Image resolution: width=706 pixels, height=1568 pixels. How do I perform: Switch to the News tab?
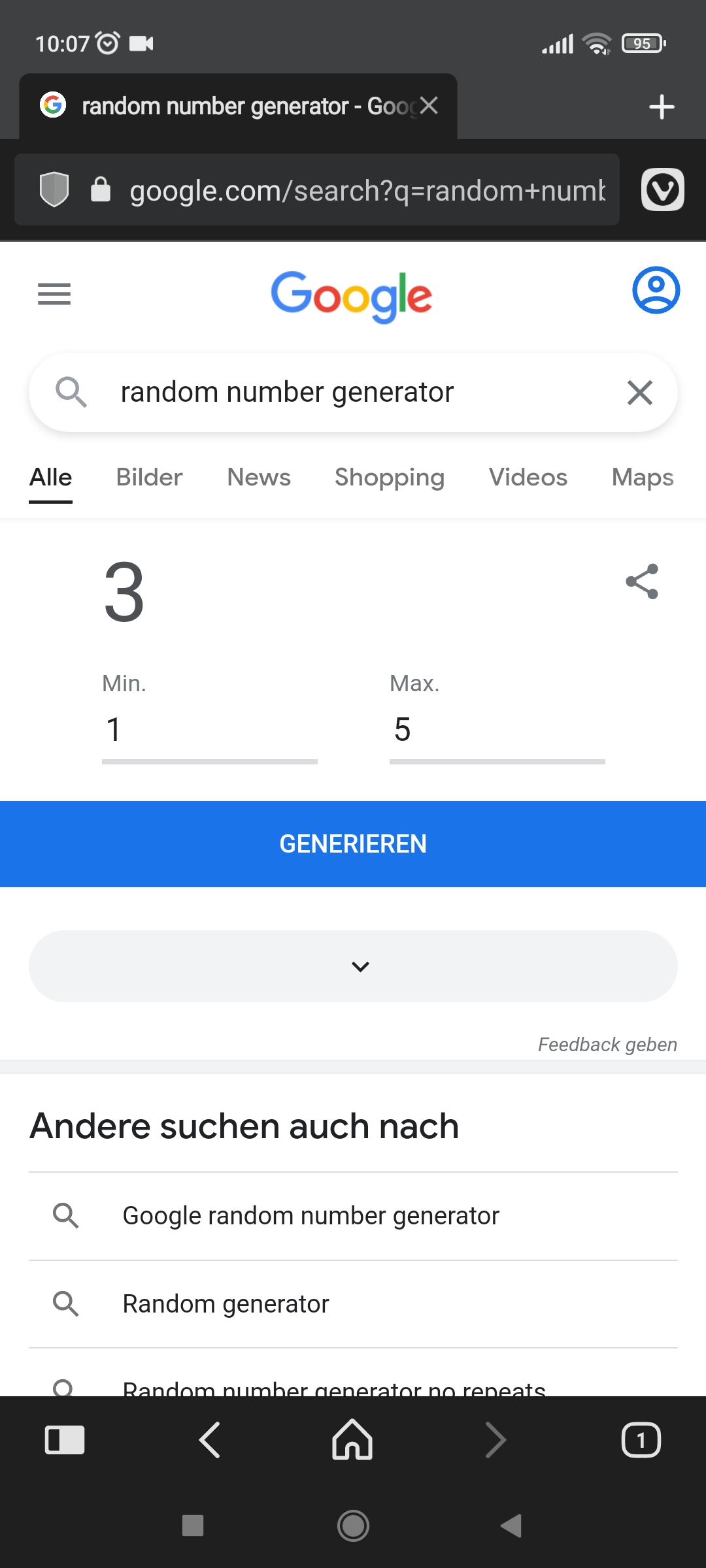[x=259, y=478]
